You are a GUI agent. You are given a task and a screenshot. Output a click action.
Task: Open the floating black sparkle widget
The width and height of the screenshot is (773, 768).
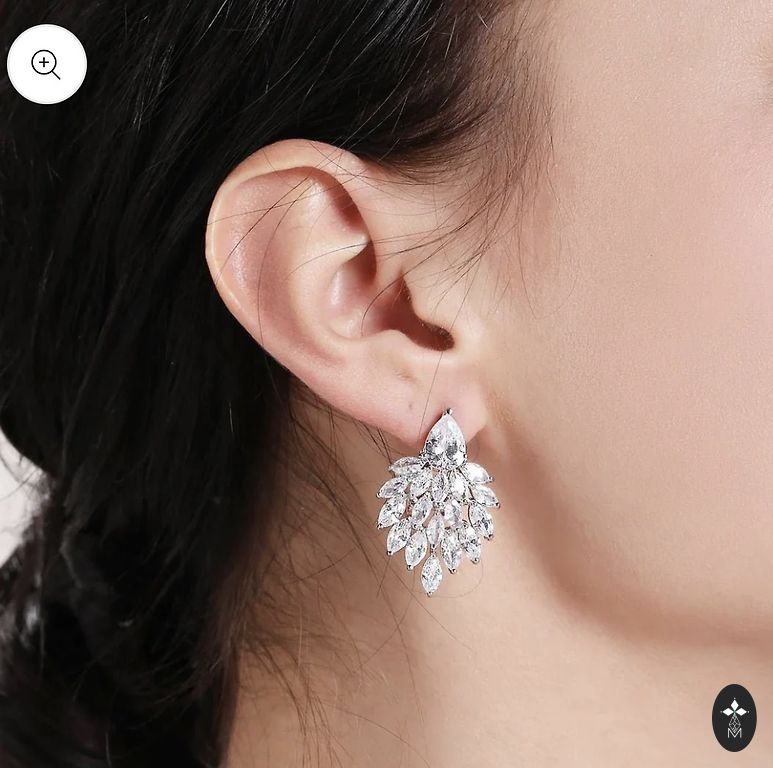point(734,717)
